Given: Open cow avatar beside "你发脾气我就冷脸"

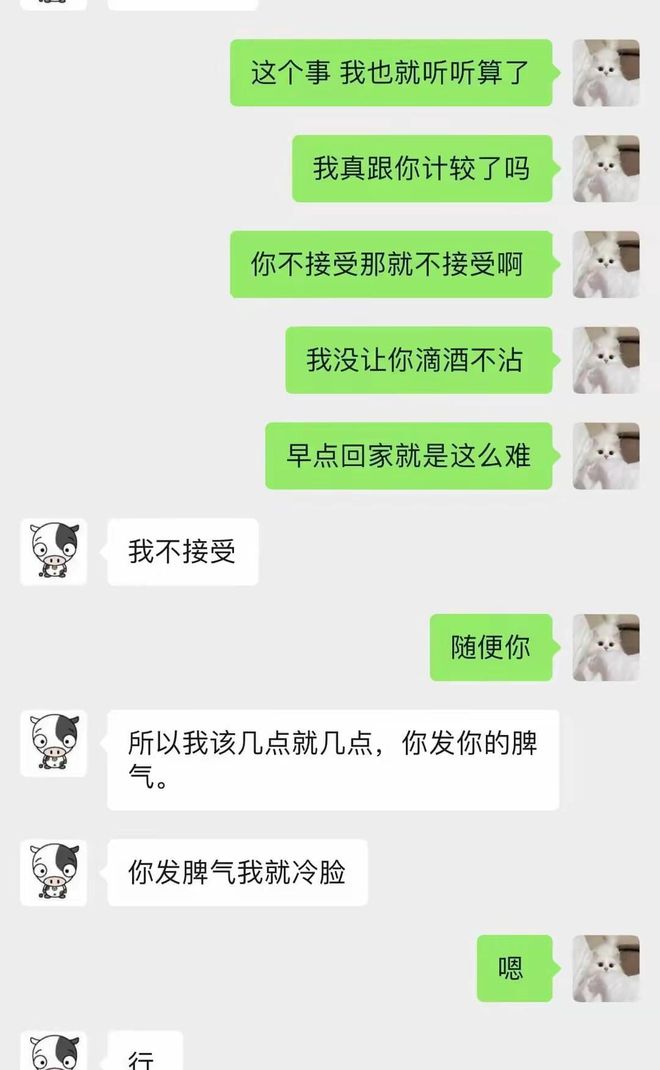Looking at the screenshot, I should click(54, 873).
